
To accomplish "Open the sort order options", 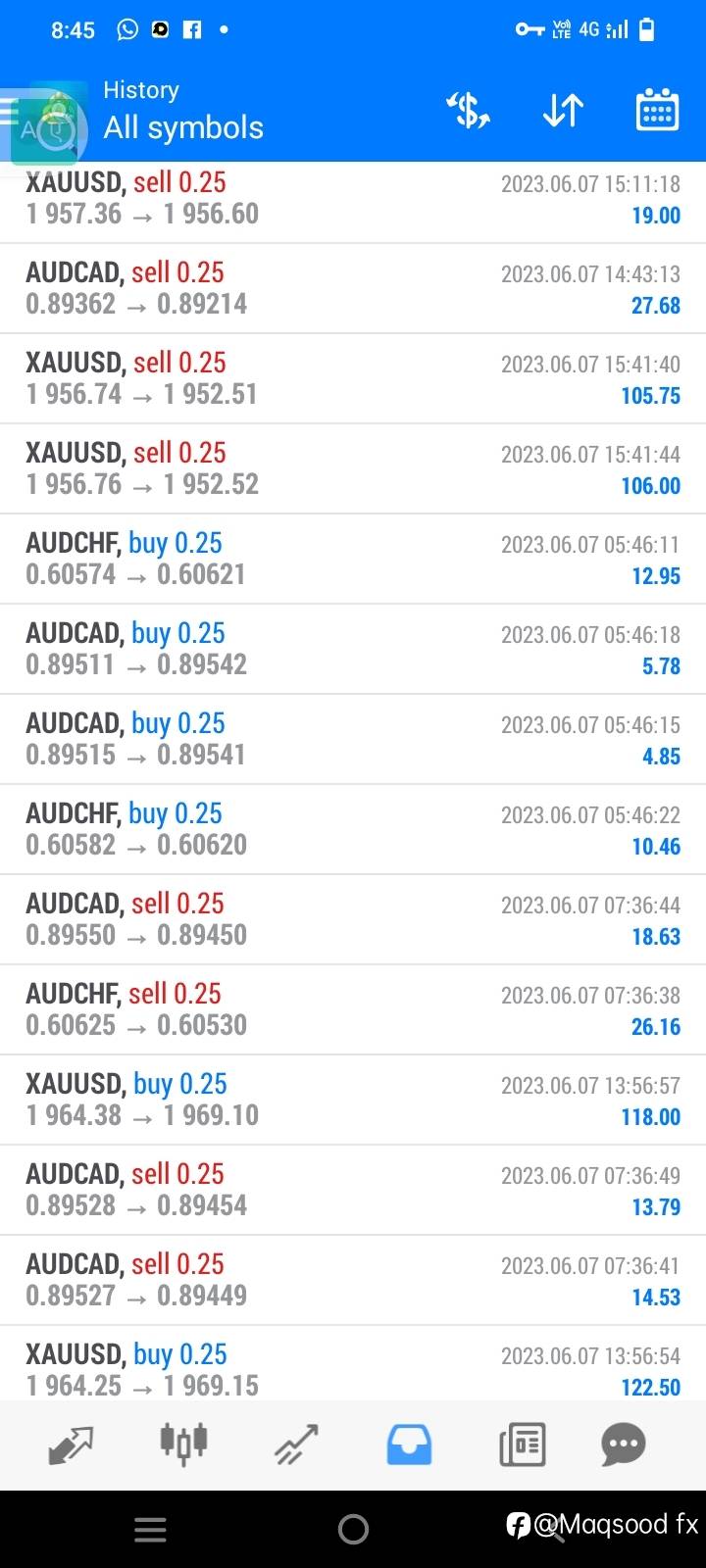I will (x=563, y=111).
